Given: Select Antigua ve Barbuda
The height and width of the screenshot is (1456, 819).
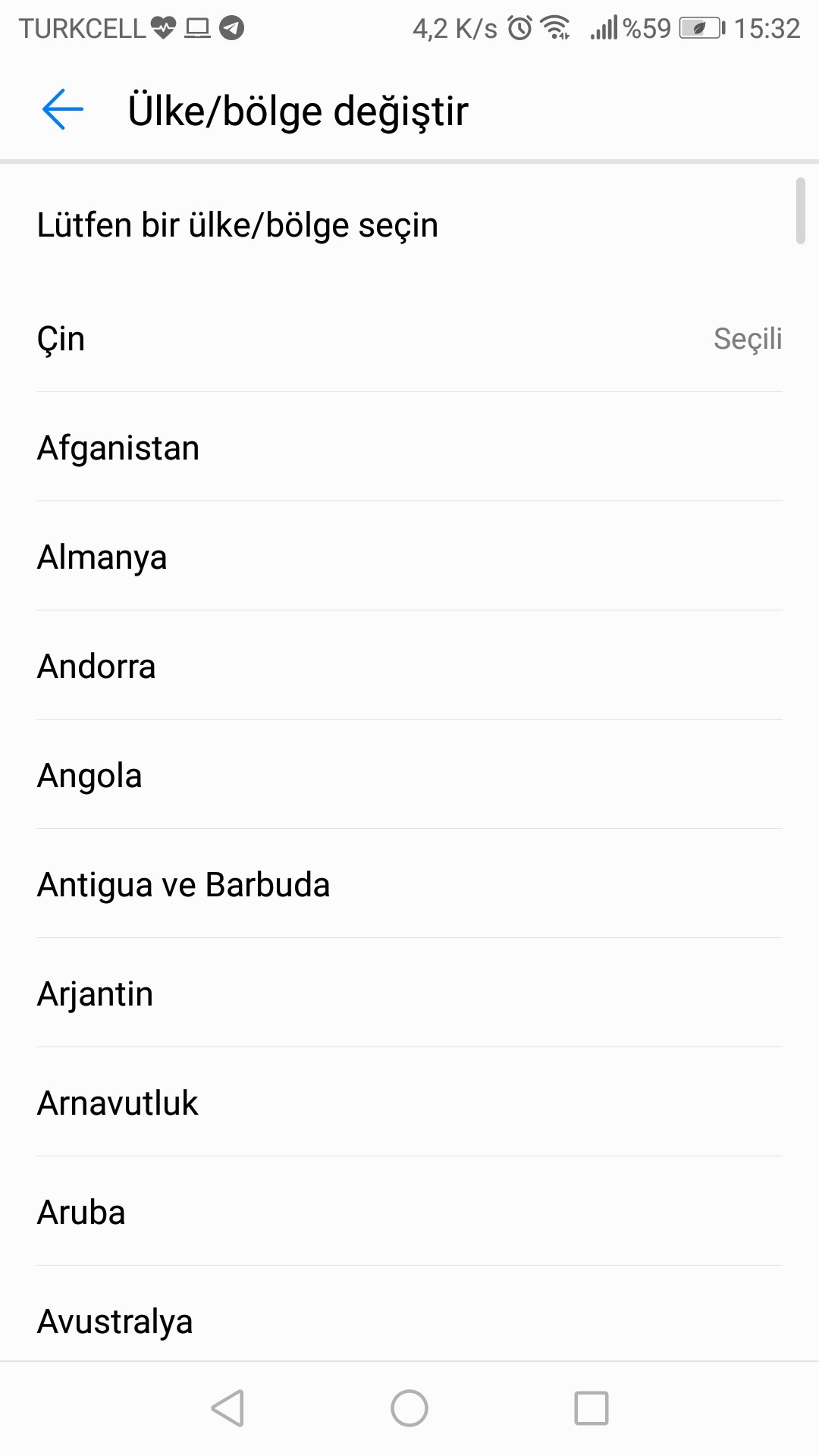Looking at the screenshot, I should (x=183, y=883).
